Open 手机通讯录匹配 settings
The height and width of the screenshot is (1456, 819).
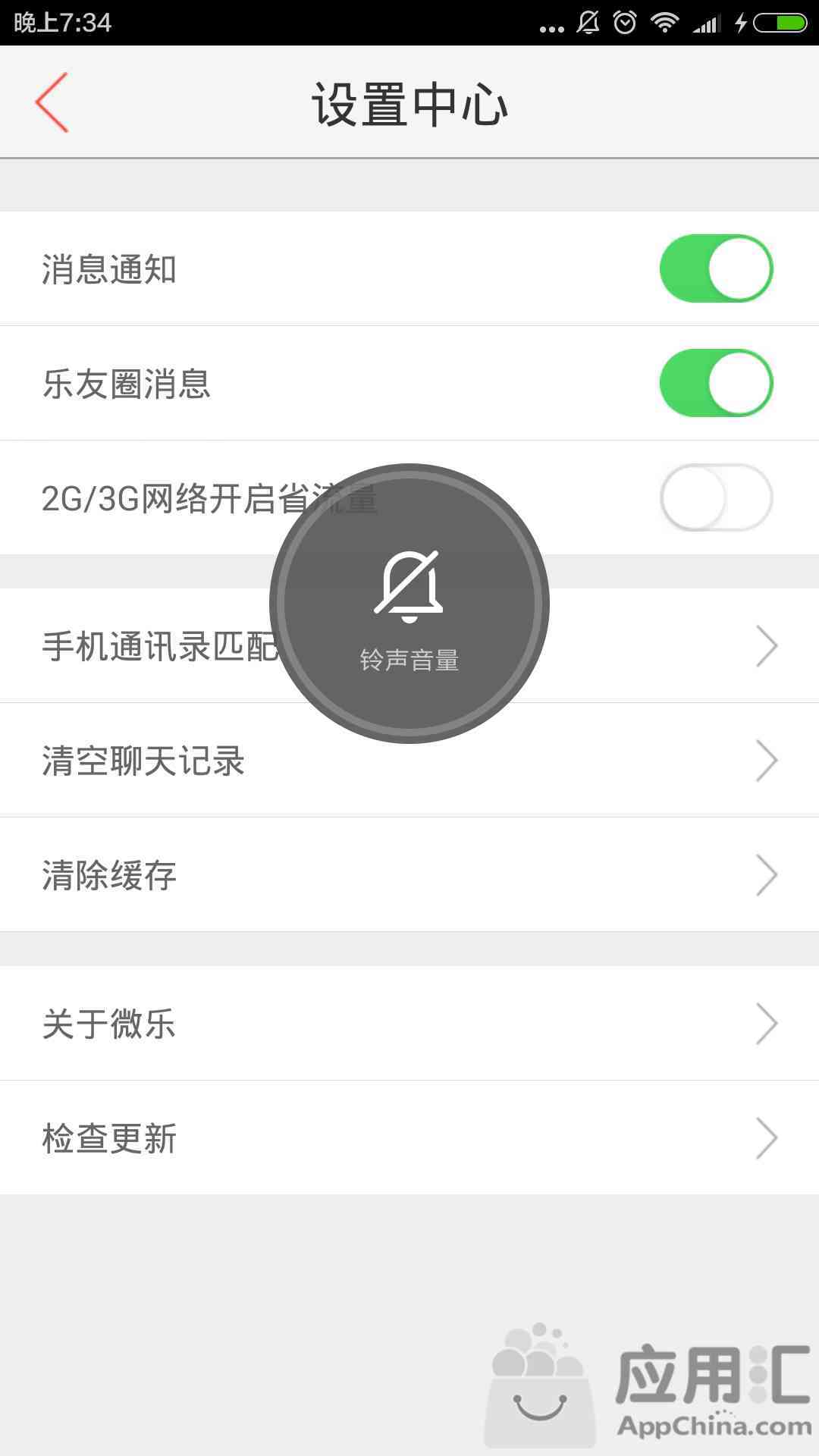click(x=409, y=645)
